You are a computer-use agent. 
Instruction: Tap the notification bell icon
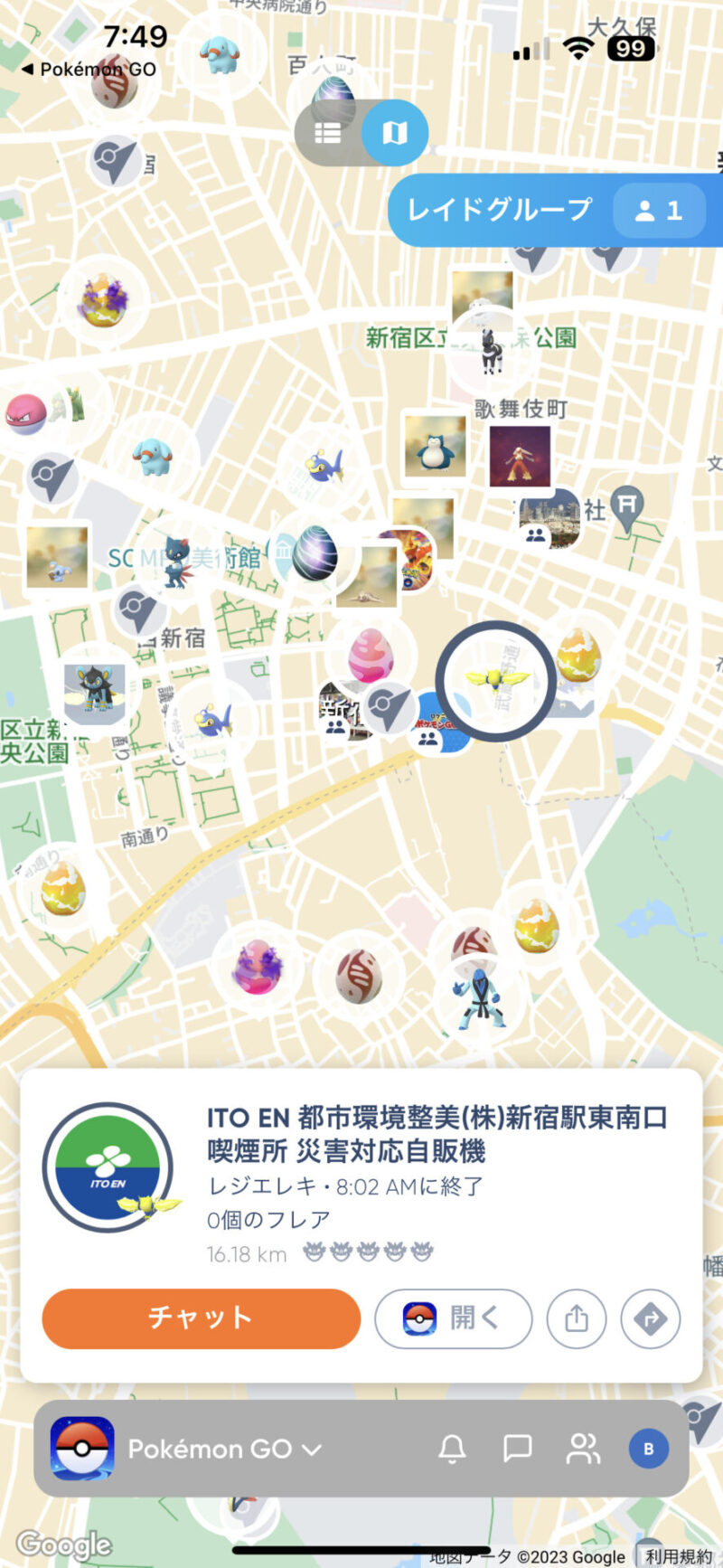pyautogui.click(x=452, y=1449)
